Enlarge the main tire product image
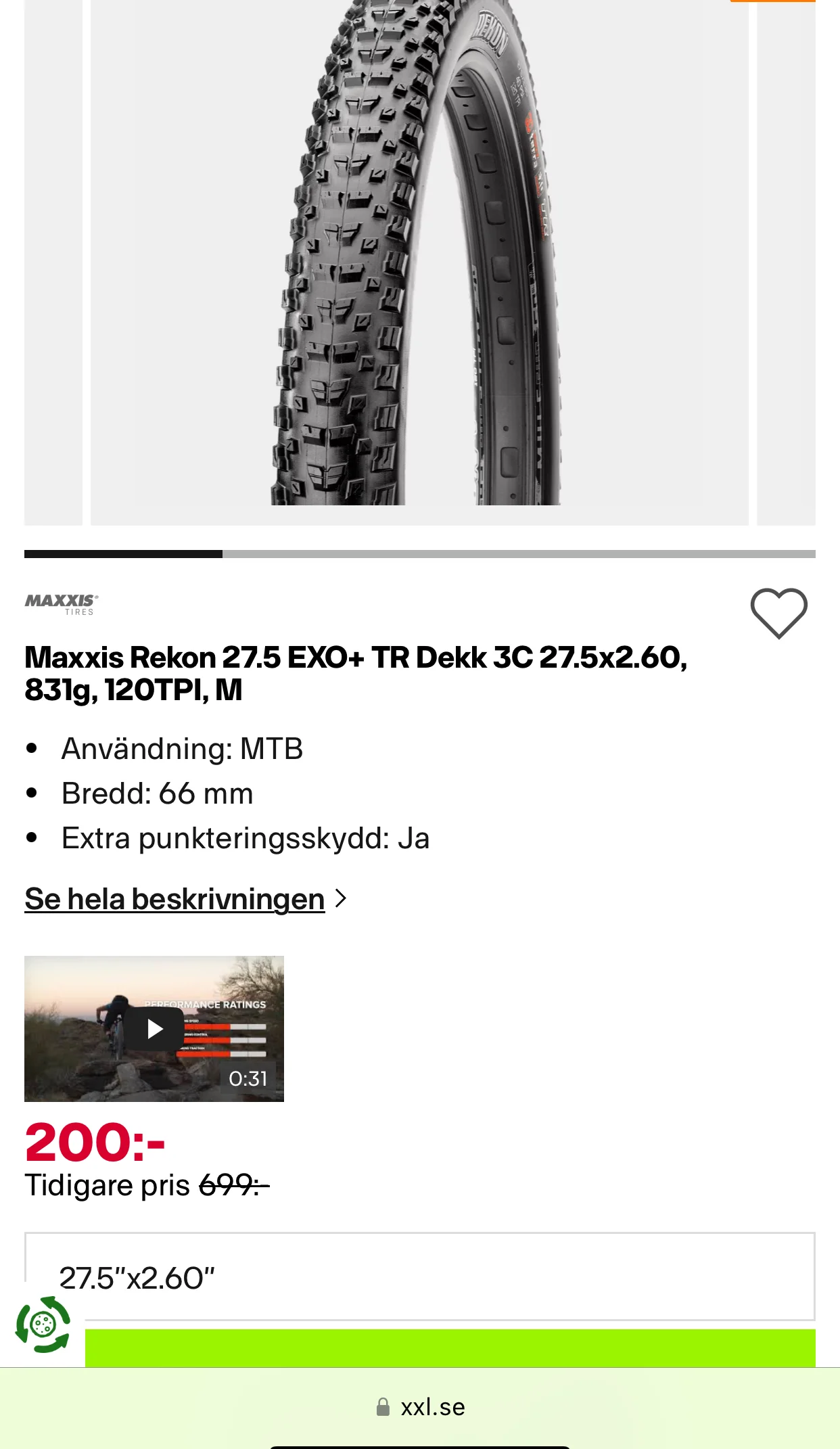 (419, 257)
